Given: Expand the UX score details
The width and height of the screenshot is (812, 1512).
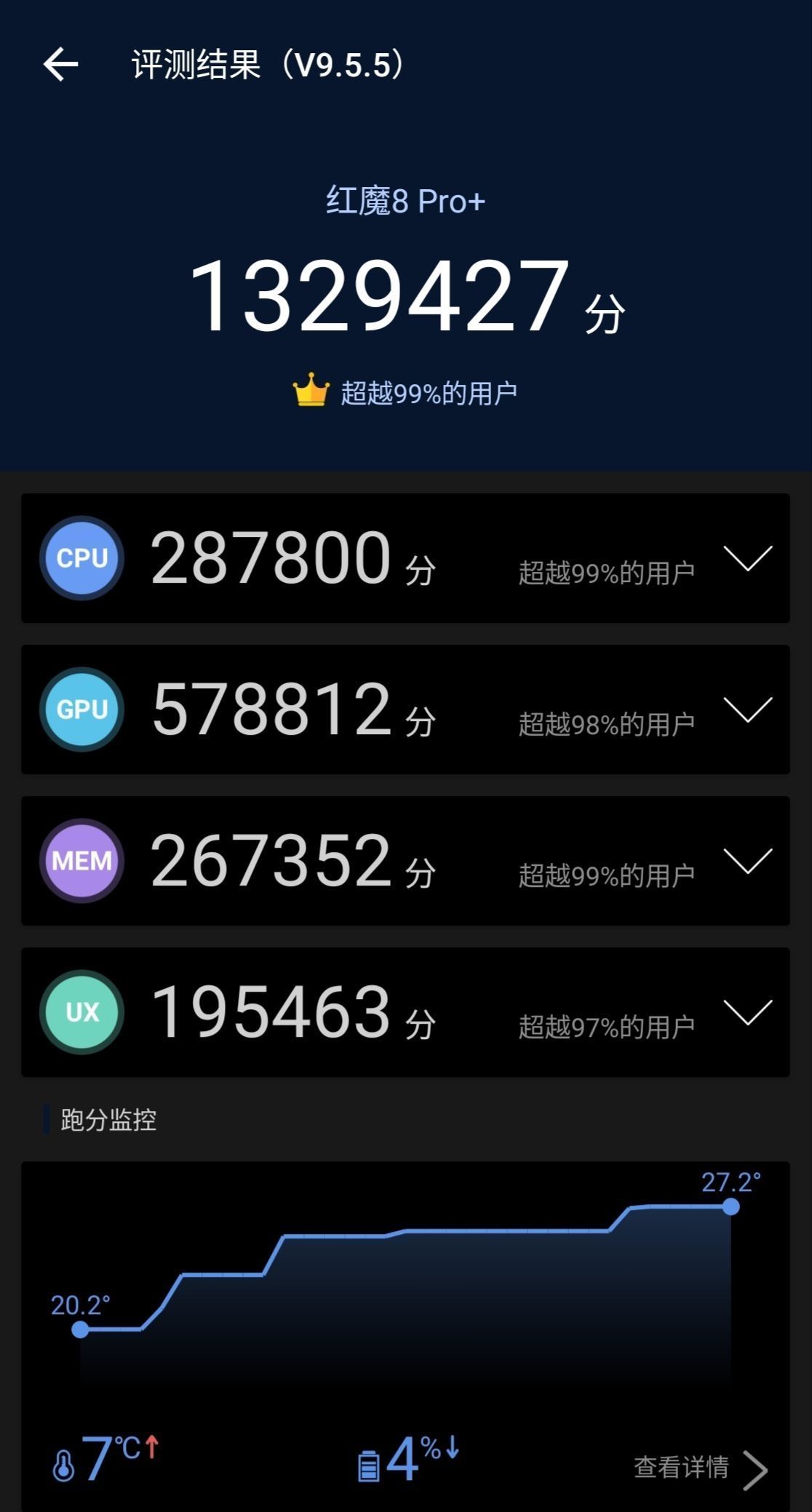Looking at the screenshot, I should (747, 1013).
